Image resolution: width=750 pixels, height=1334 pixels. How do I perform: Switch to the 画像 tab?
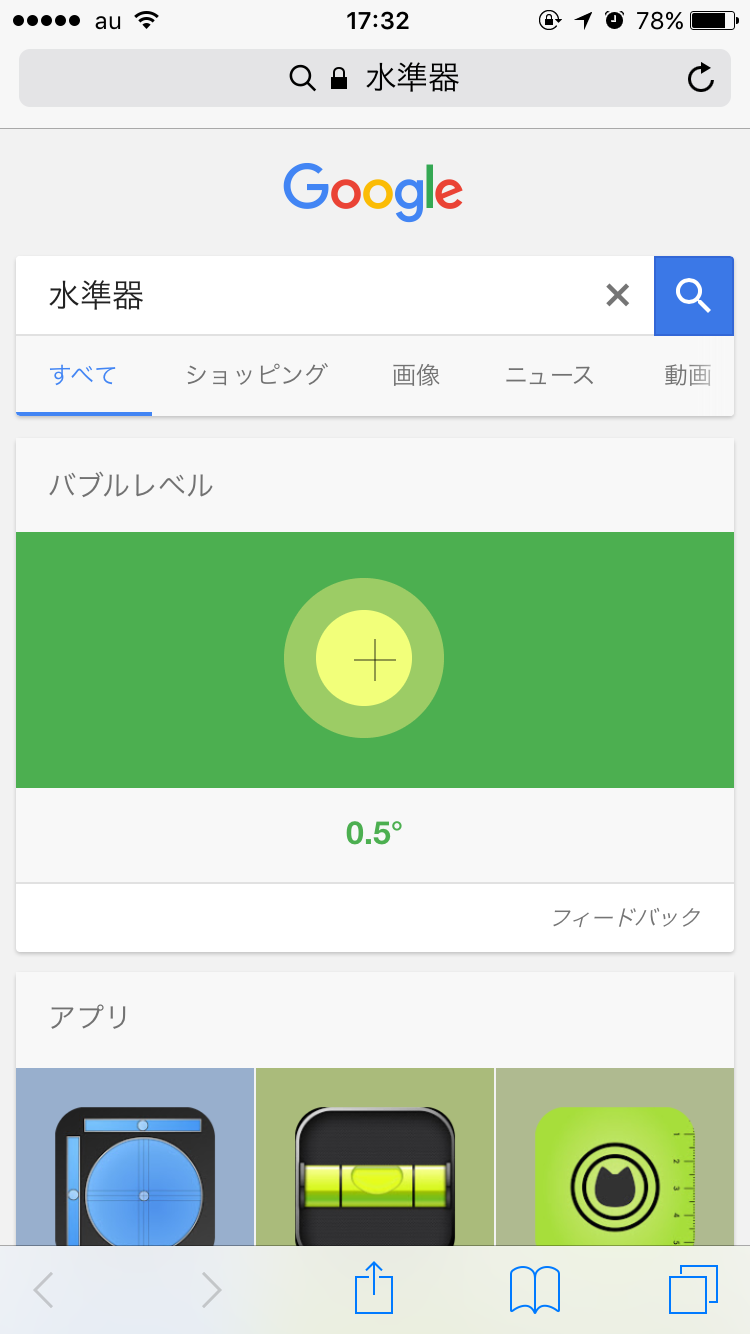point(416,375)
